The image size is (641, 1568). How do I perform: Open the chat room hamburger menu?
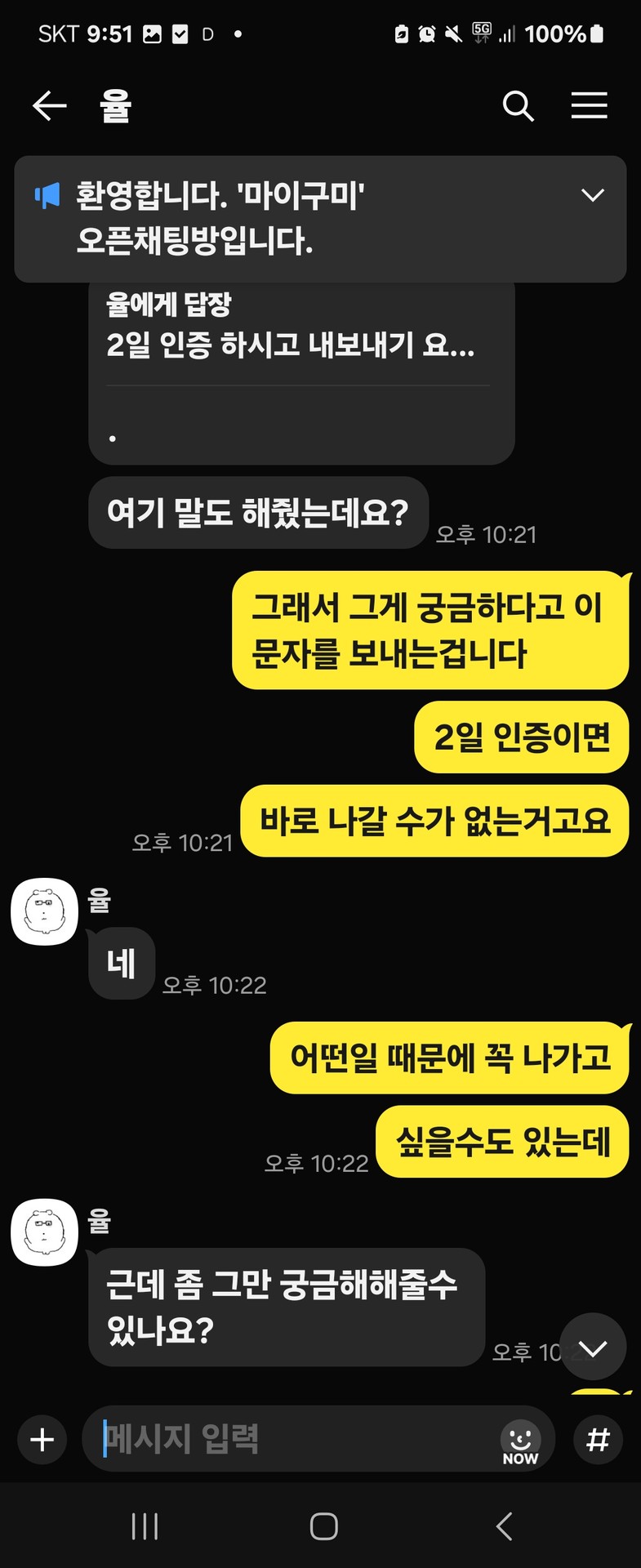pos(589,106)
